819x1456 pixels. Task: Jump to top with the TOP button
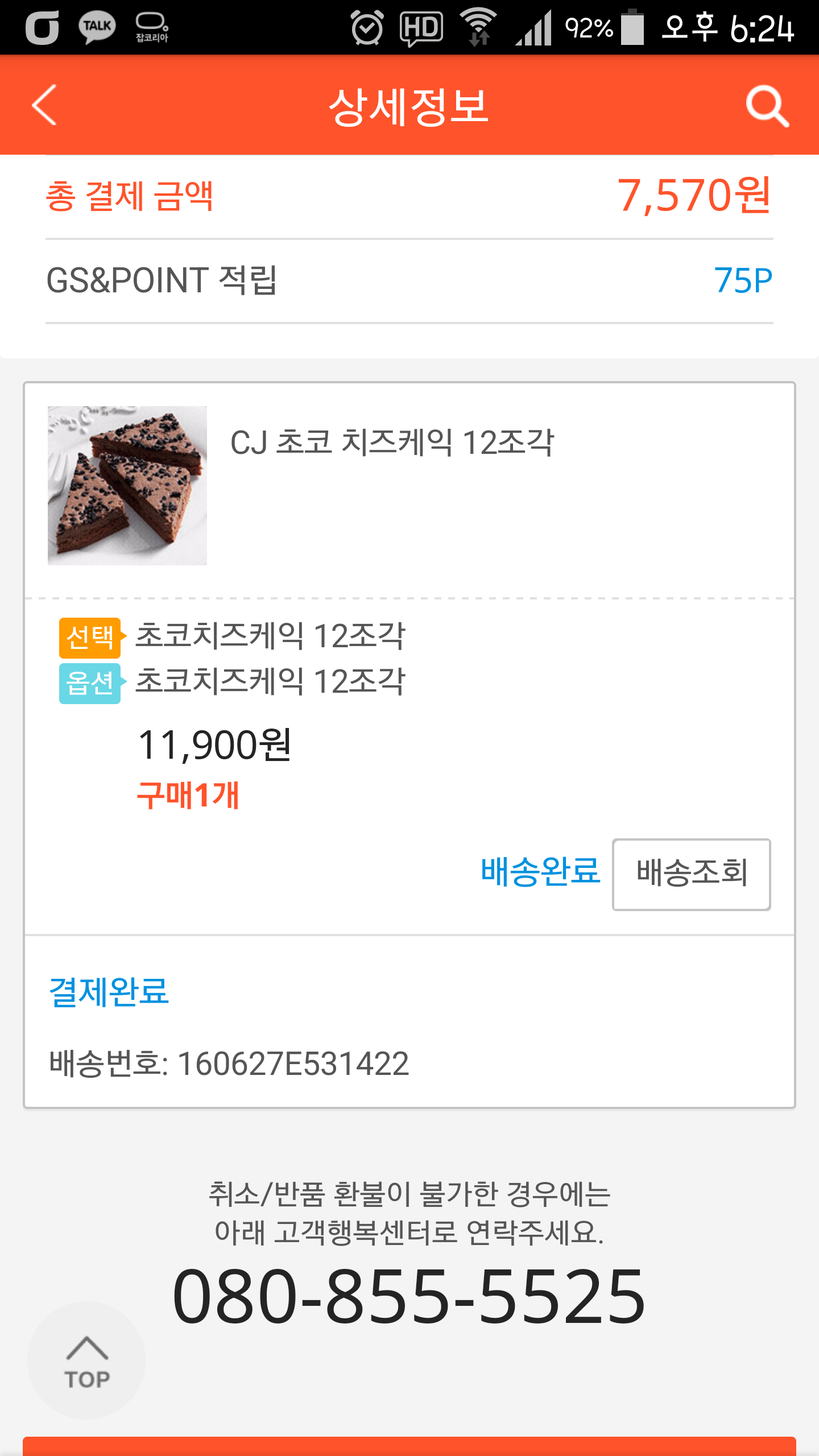click(86, 1360)
